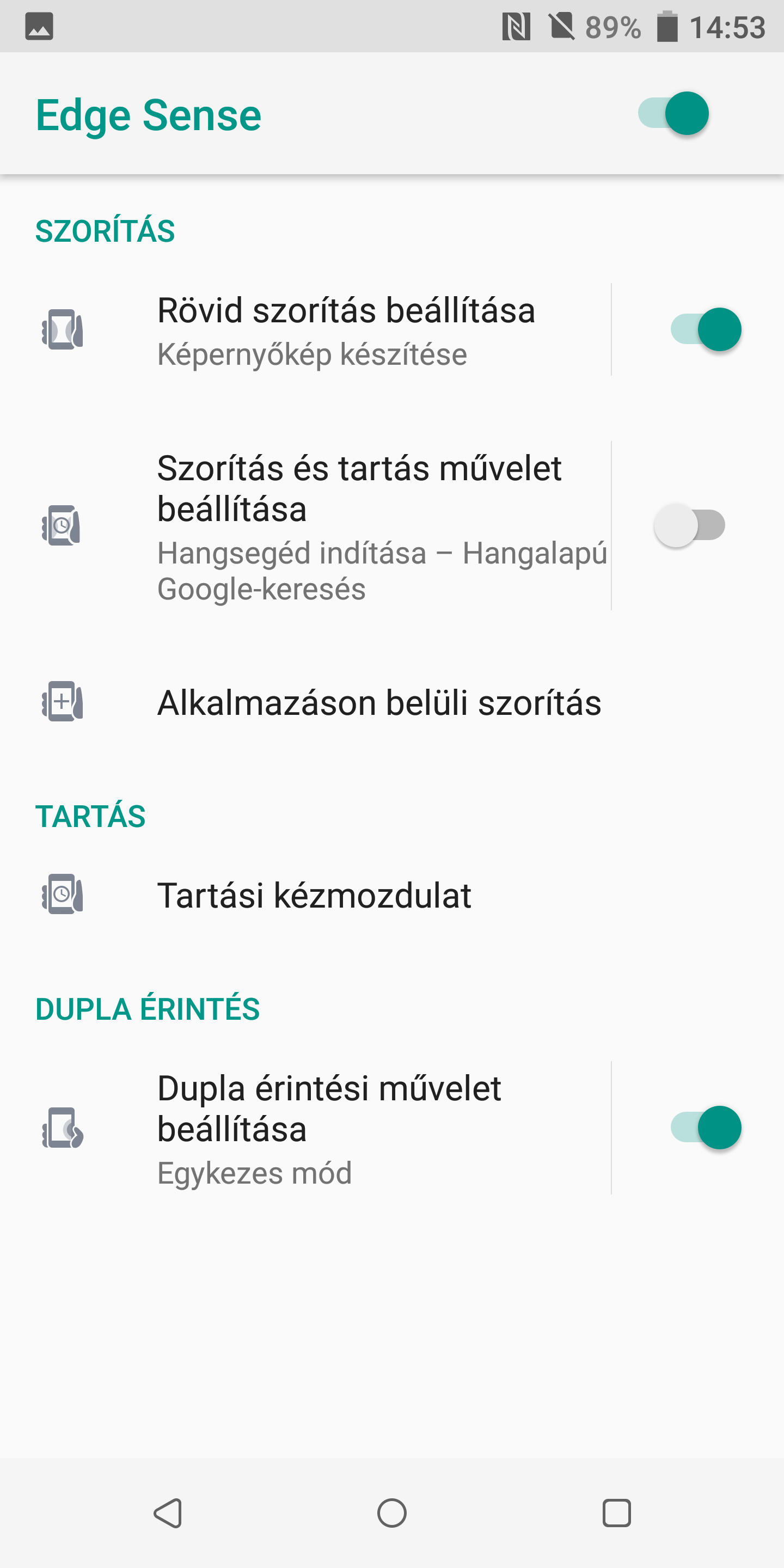This screenshot has height=1568, width=784.
Task: Go back with the navigation bar
Action: click(168, 1512)
